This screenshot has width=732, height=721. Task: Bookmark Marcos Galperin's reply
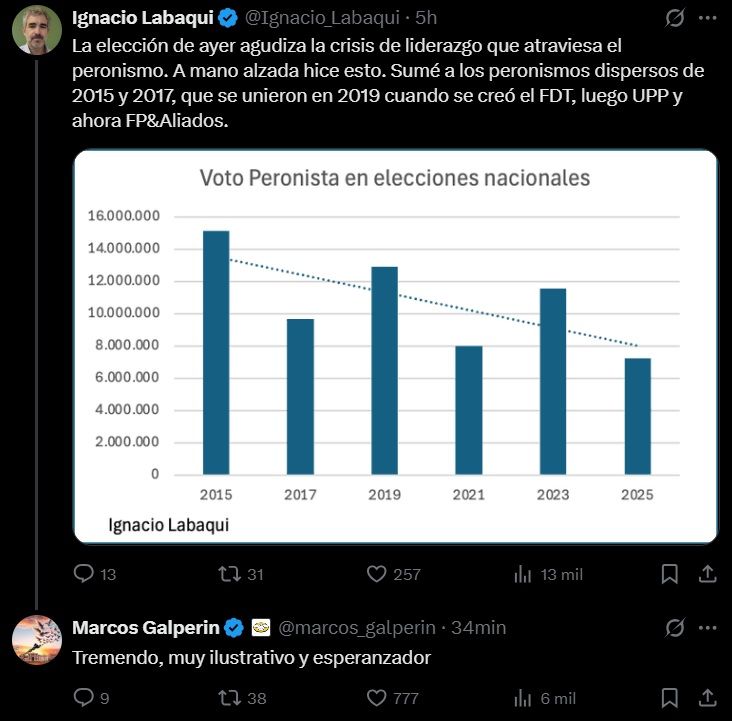(x=670, y=698)
